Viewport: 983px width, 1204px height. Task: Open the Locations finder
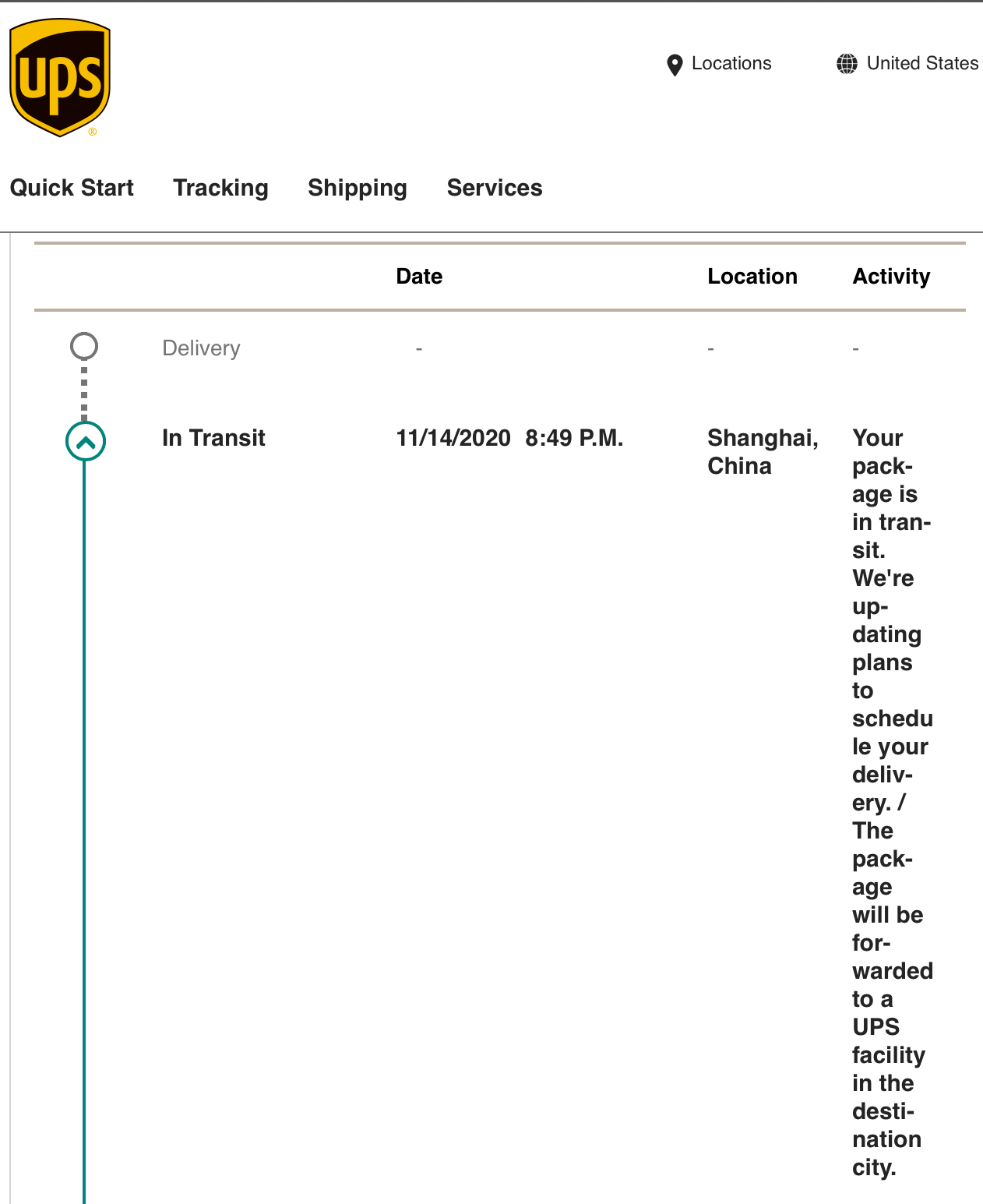point(719,64)
